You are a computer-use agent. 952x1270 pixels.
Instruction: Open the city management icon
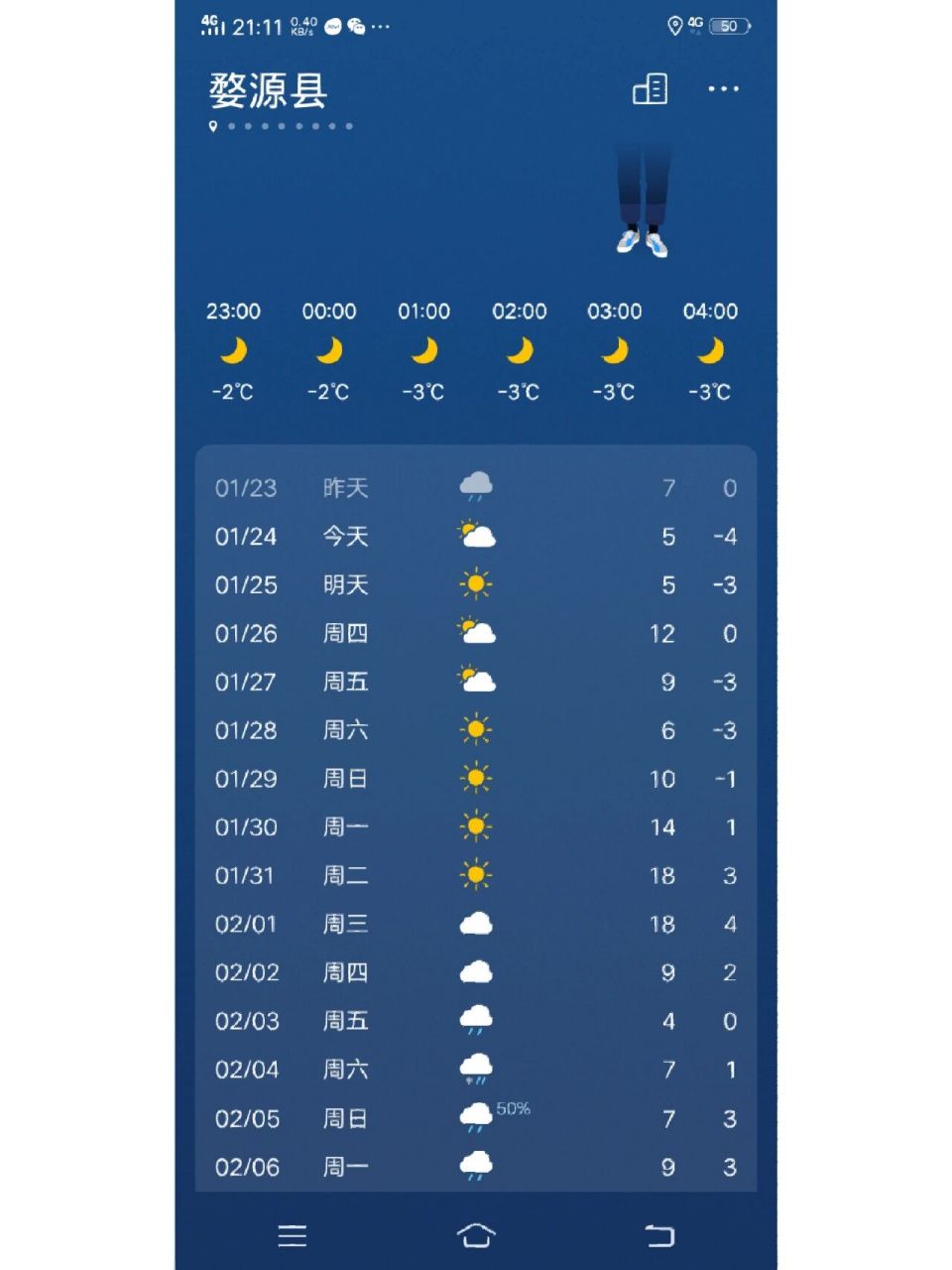tap(651, 89)
